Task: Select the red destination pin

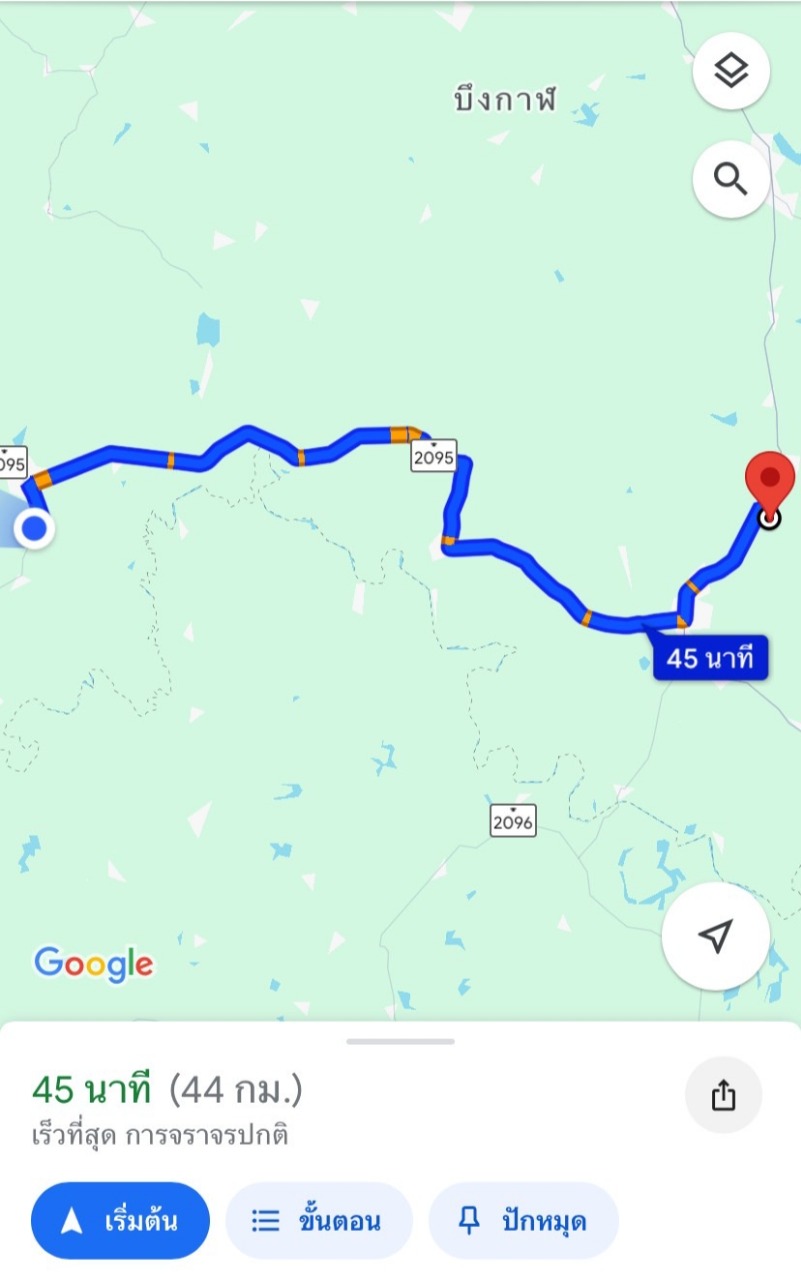Action: (769, 483)
